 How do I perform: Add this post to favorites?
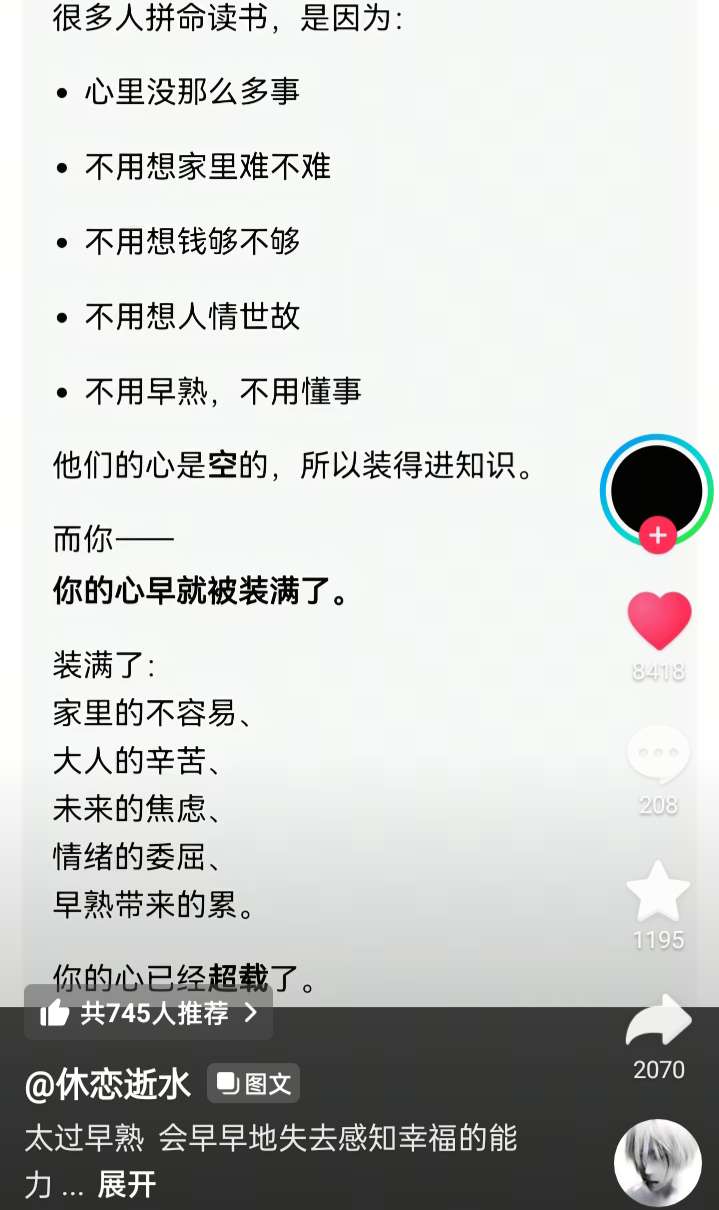pyautogui.click(x=658, y=891)
